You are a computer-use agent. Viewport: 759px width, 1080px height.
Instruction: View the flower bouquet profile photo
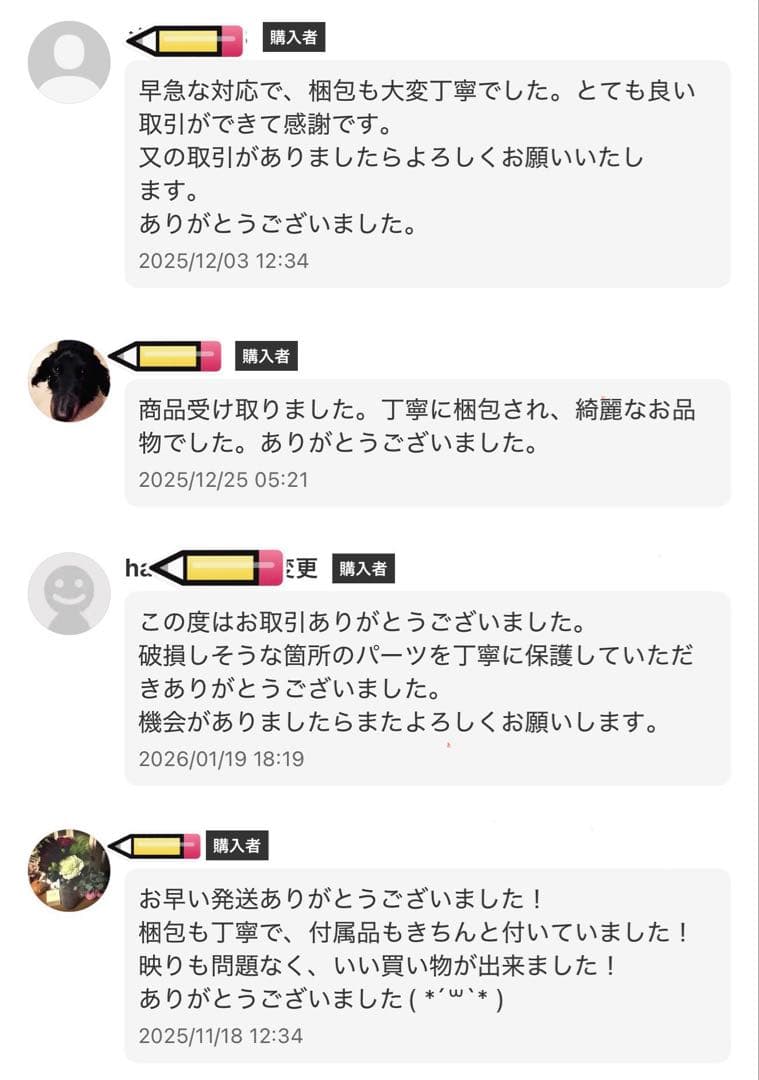68,868
